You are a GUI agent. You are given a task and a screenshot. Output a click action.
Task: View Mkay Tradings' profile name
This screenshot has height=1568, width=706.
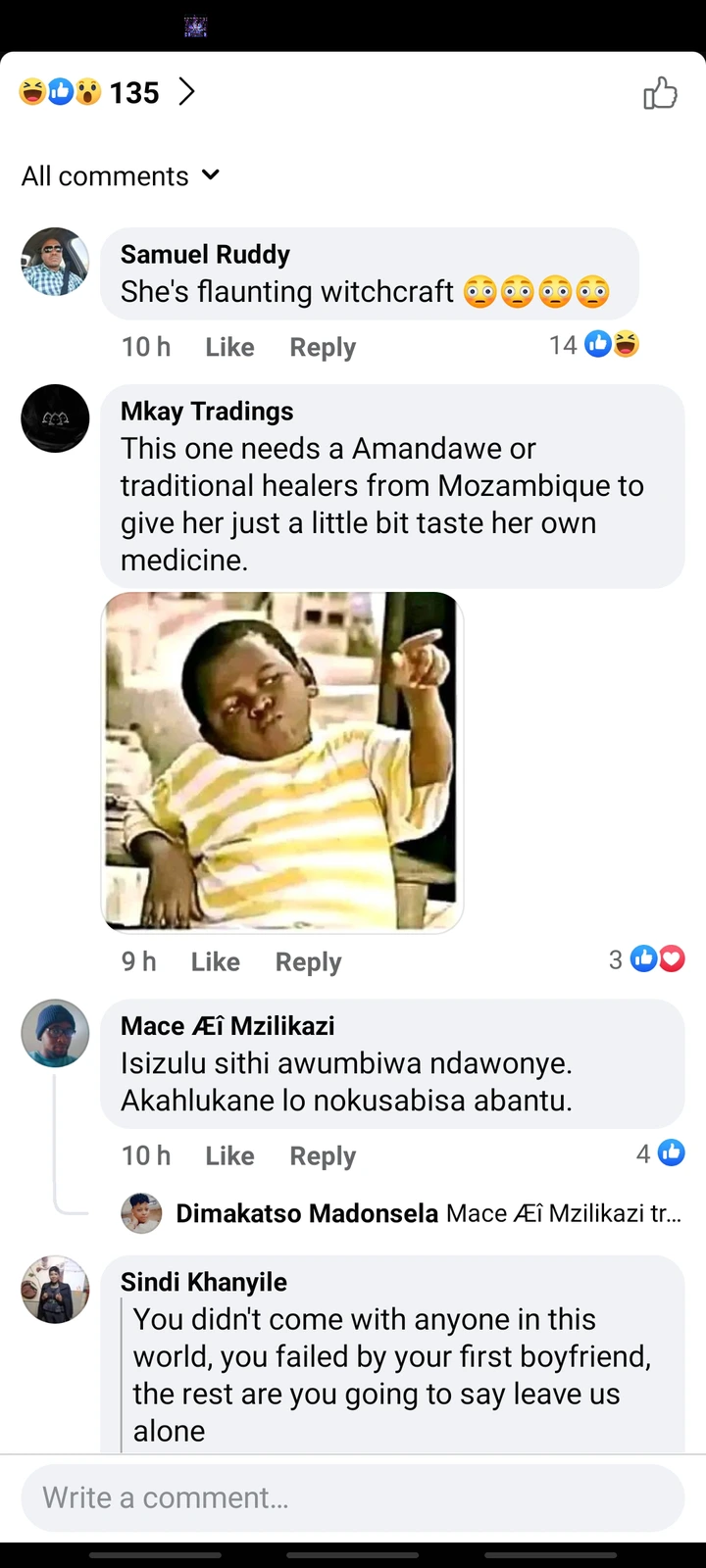(207, 412)
